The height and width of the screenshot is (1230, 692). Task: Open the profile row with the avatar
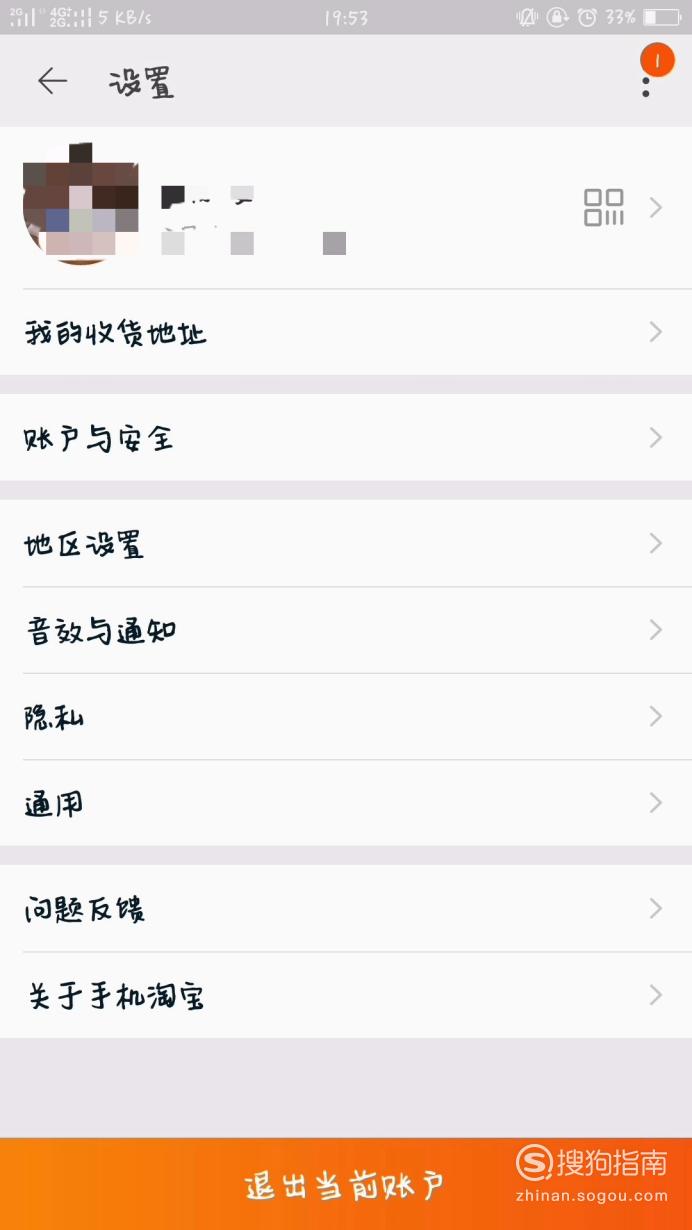coord(346,208)
